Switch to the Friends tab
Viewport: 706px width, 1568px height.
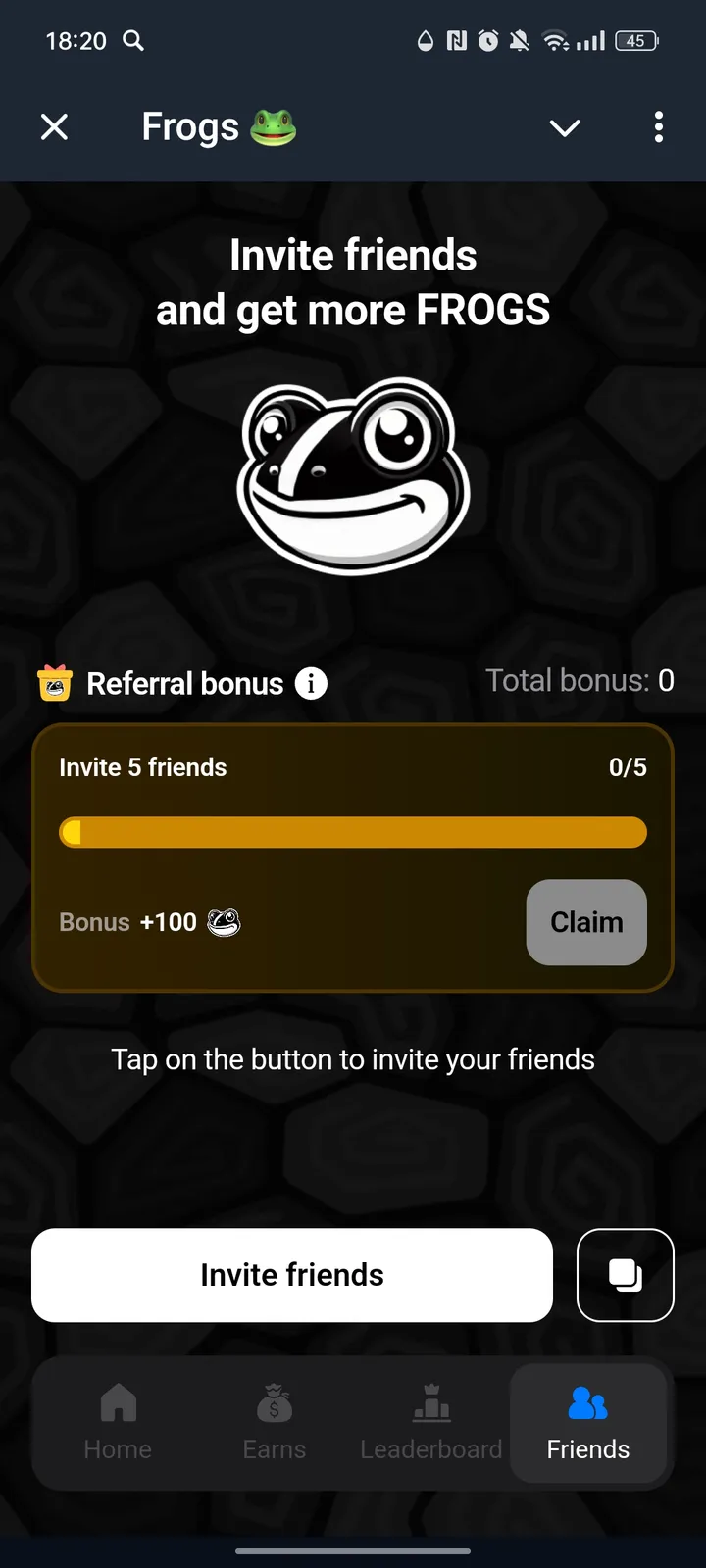pos(587,1426)
